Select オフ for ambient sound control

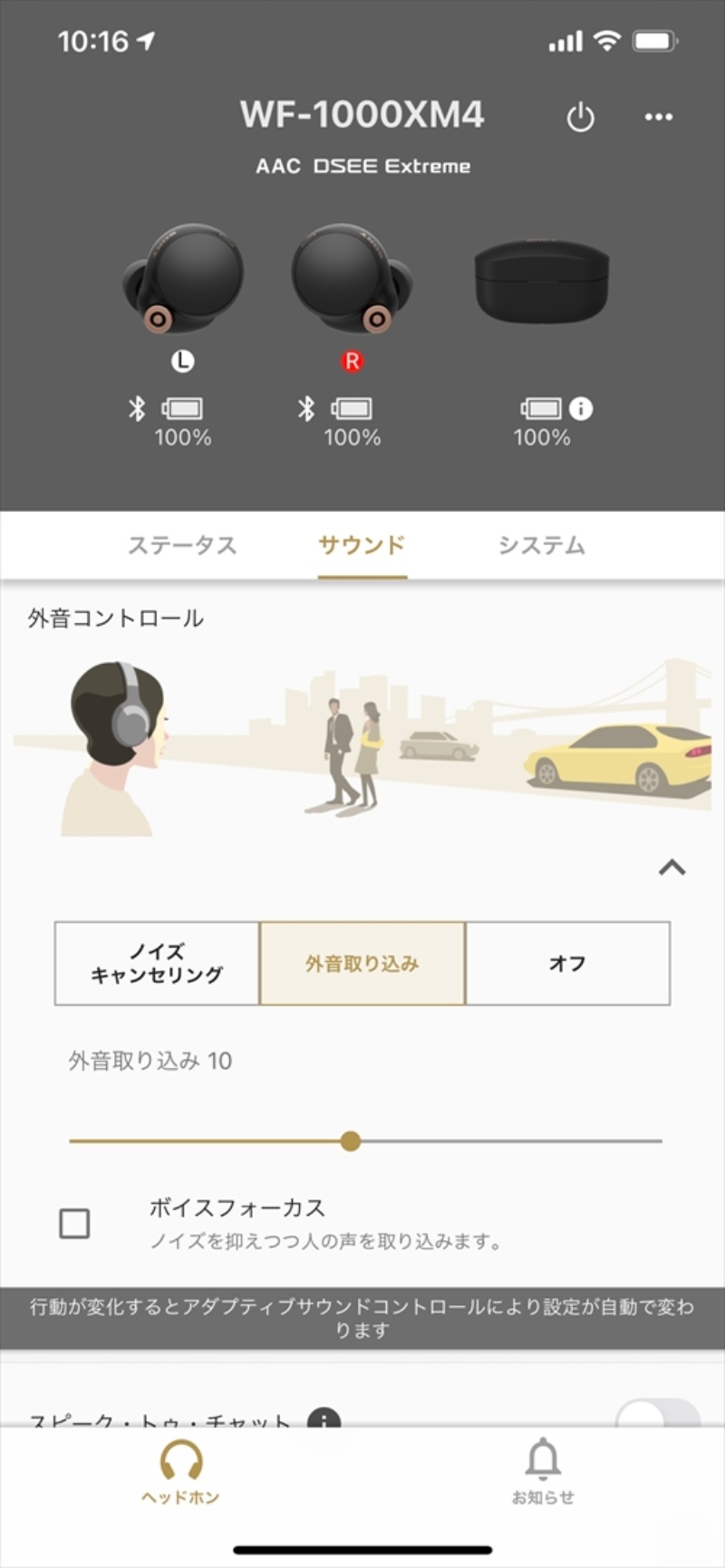coord(567,964)
